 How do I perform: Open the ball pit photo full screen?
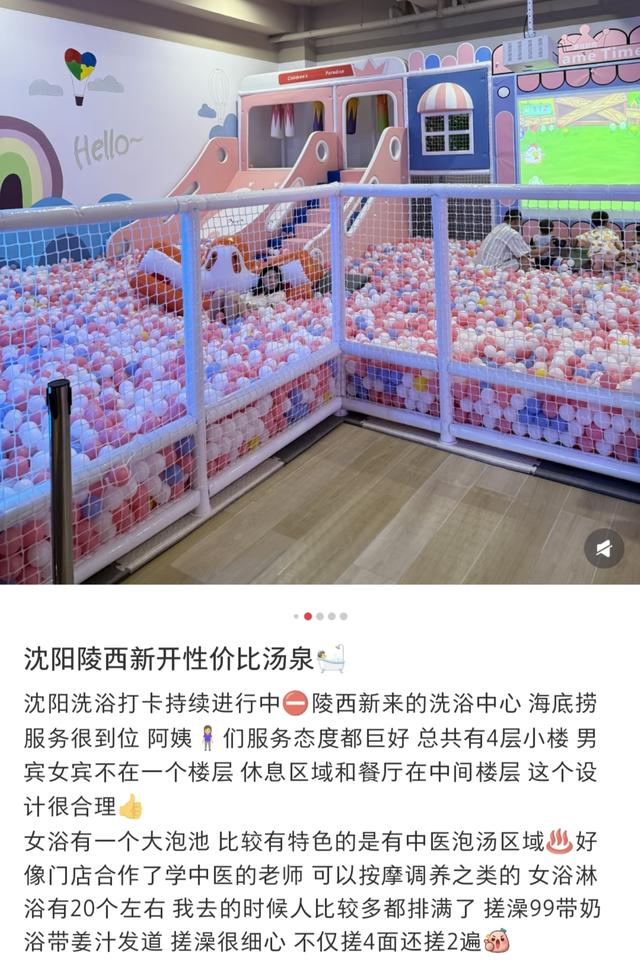pyautogui.click(x=320, y=300)
